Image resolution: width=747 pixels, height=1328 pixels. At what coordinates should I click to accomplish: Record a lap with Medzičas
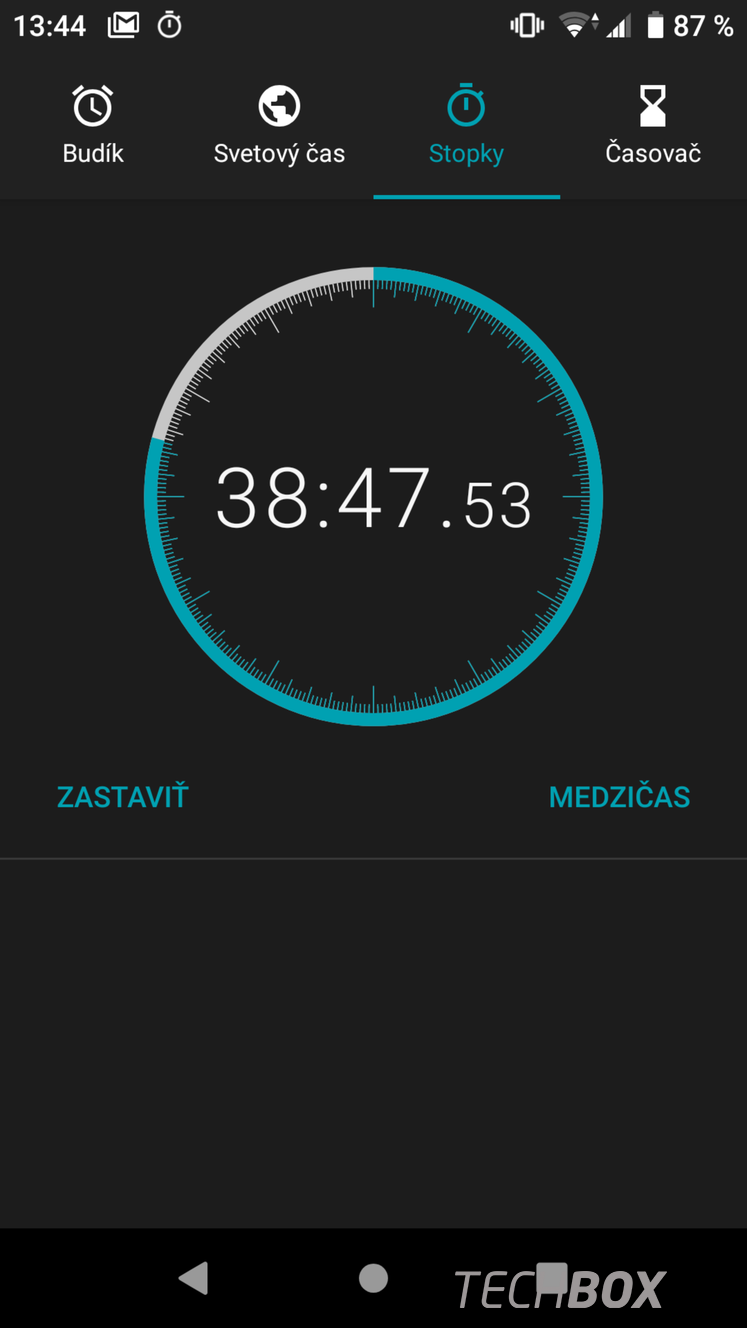pyautogui.click(x=619, y=797)
